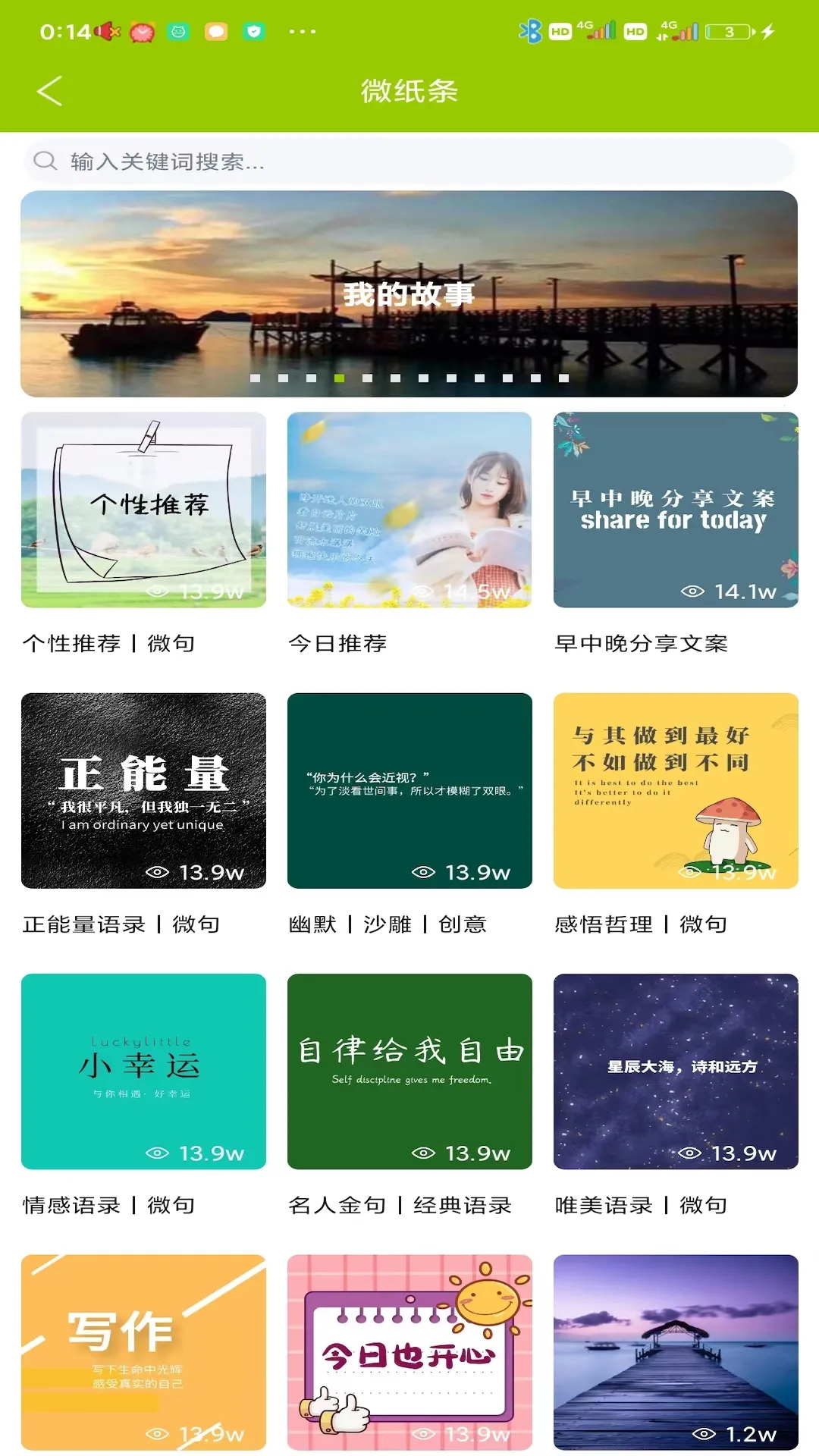
Task: Open the 情感语录 | 微句 card
Action: tap(143, 1071)
